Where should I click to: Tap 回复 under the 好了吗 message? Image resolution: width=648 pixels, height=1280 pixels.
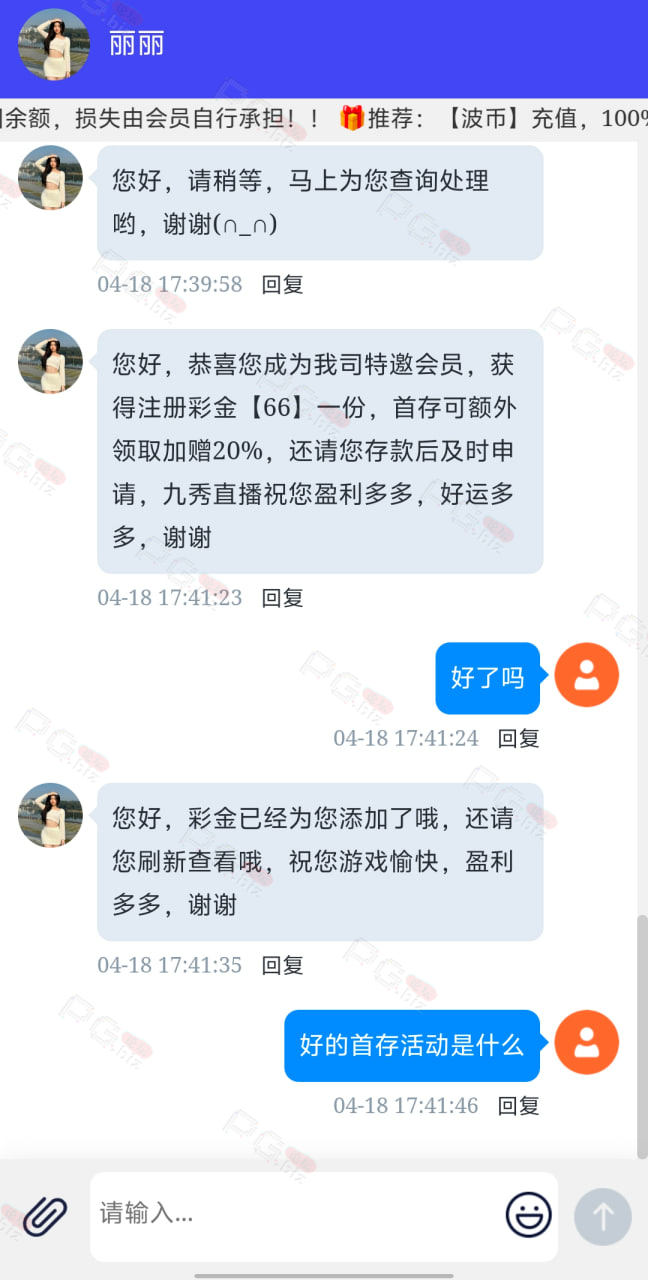tap(519, 738)
